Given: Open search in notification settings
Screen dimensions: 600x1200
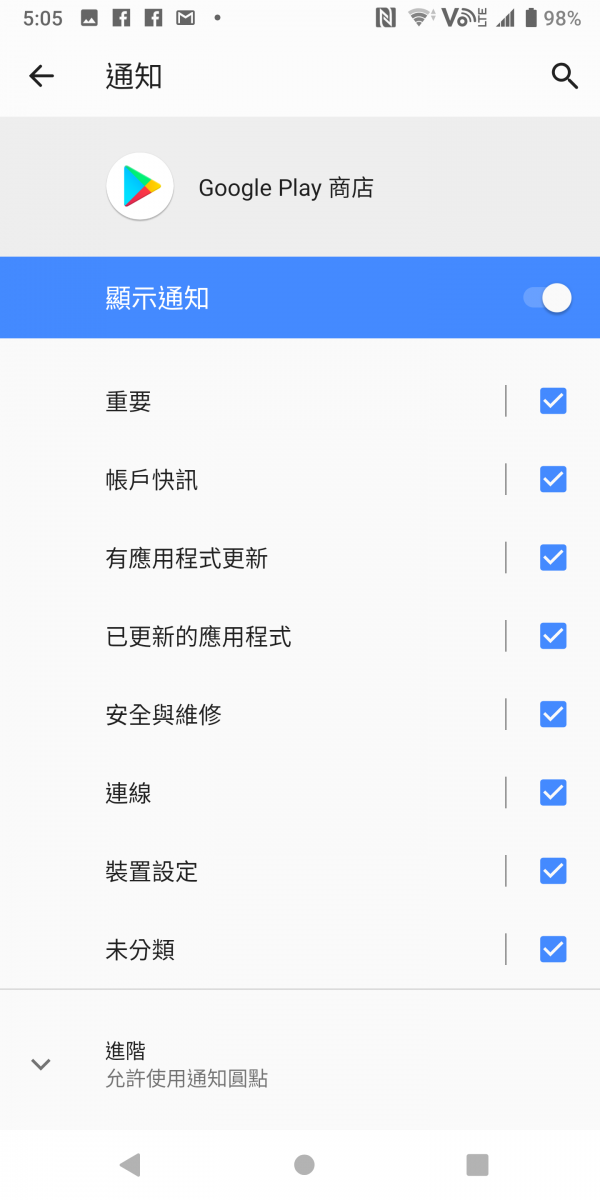Looking at the screenshot, I should [x=565, y=76].
